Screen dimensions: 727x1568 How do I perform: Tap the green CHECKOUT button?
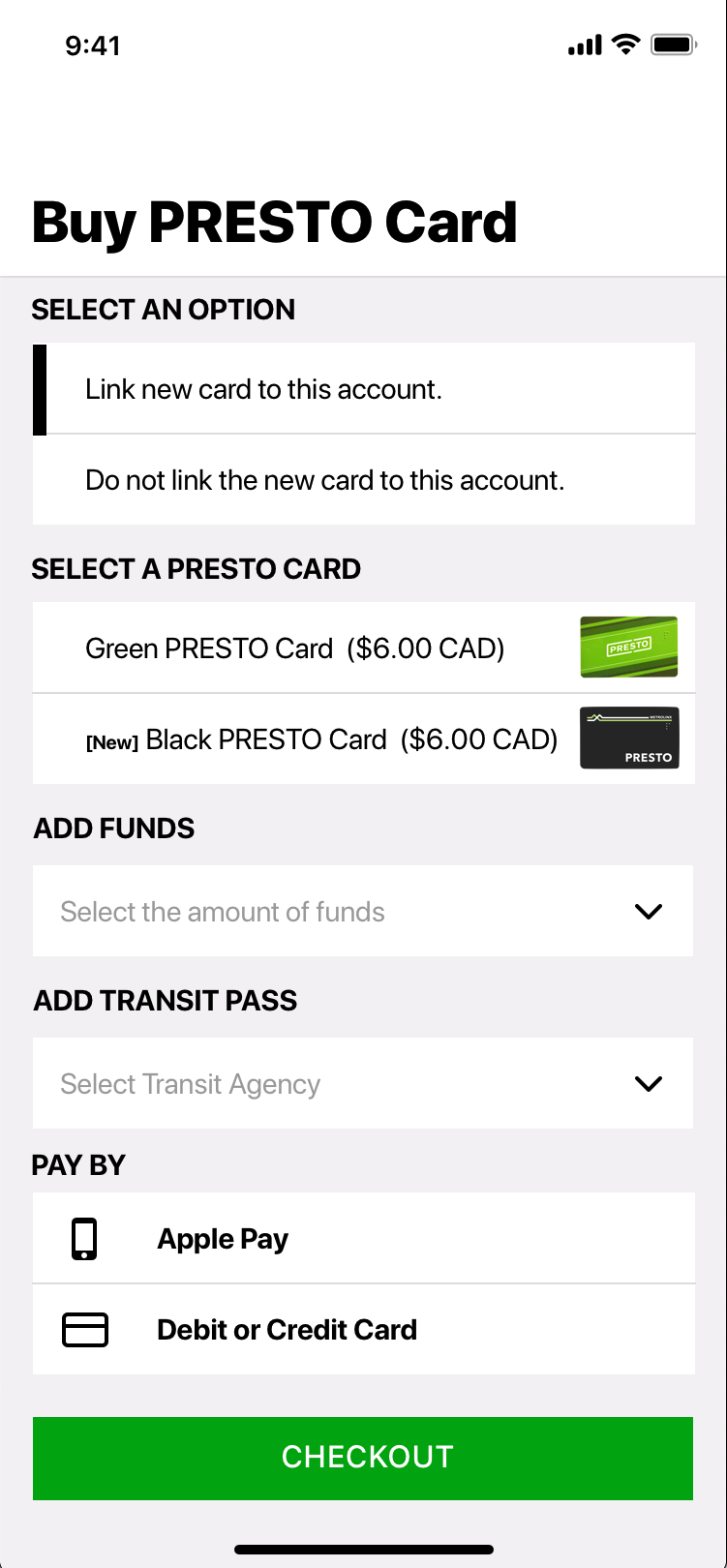point(363,1458)
